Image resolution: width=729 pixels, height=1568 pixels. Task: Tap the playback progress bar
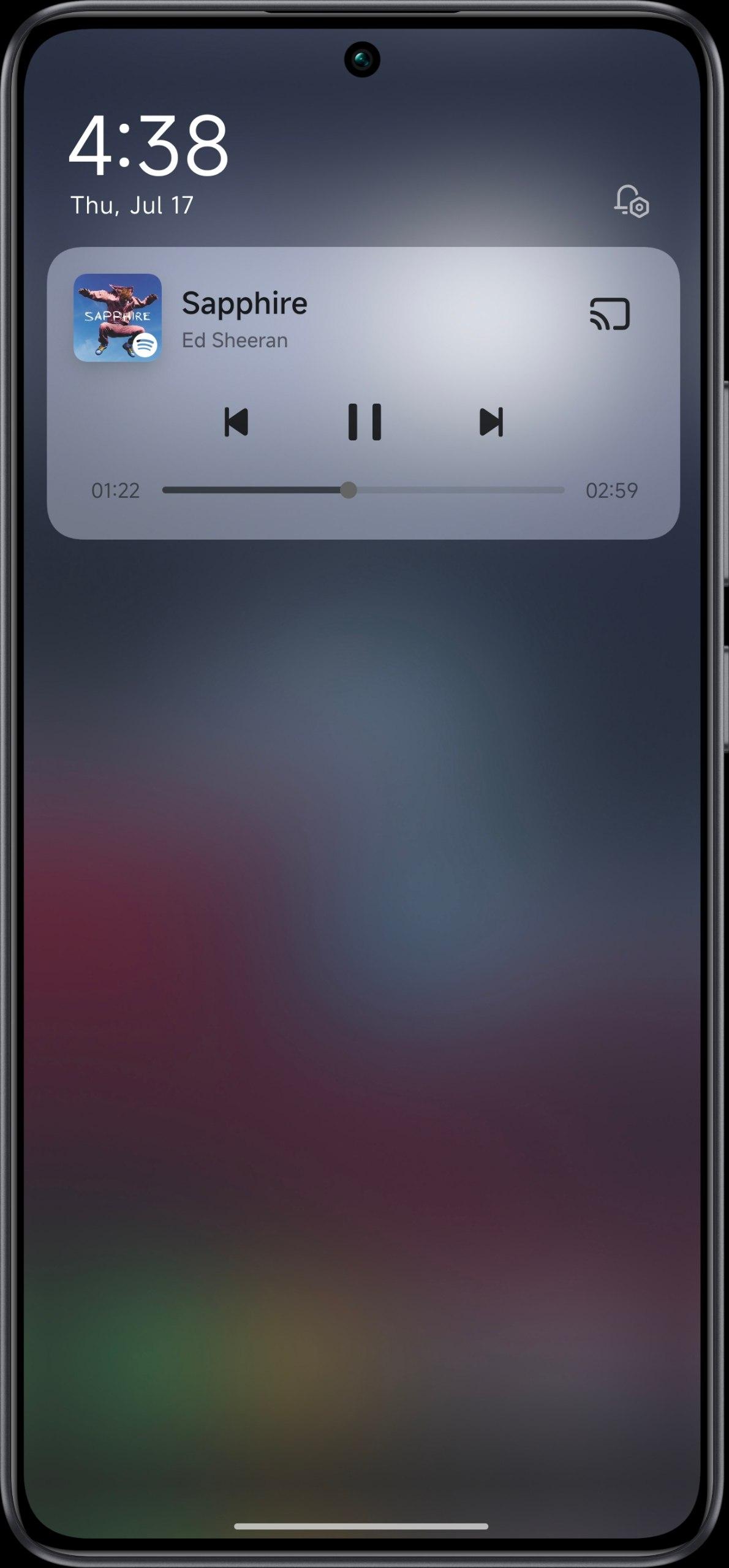click(363, 490)
